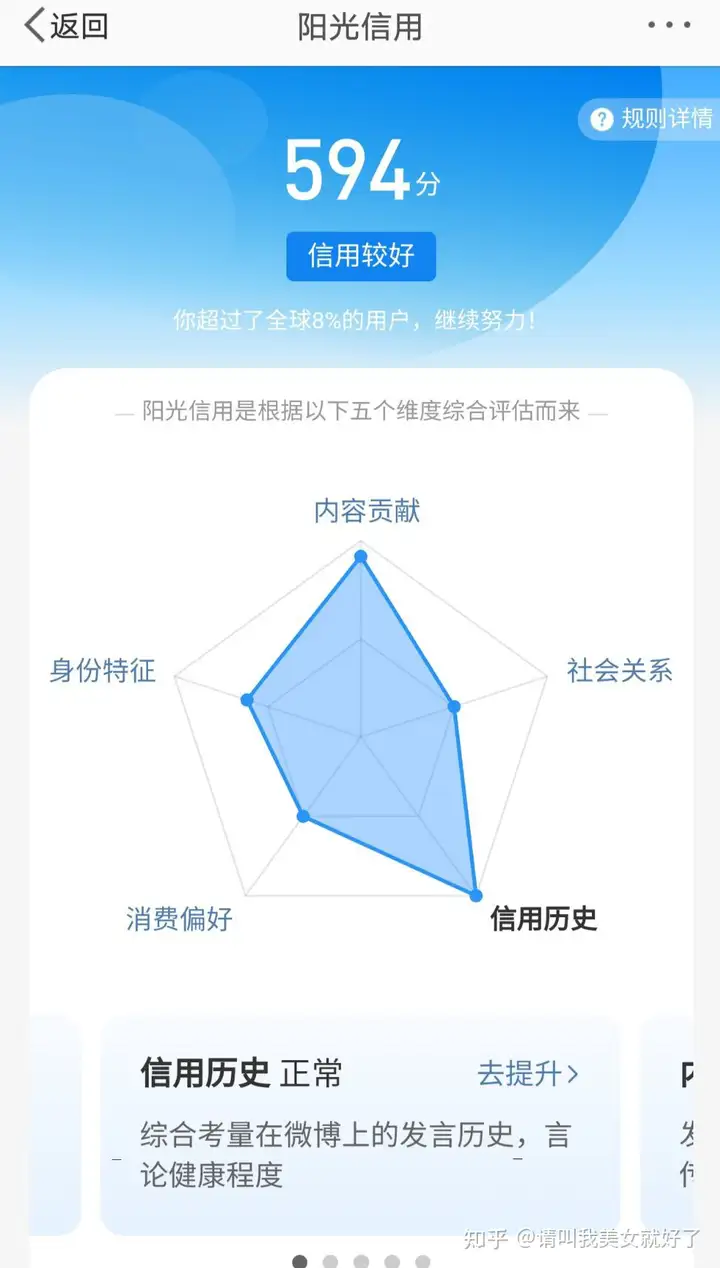Select the 身份特征 dimension label

point(103,670)
